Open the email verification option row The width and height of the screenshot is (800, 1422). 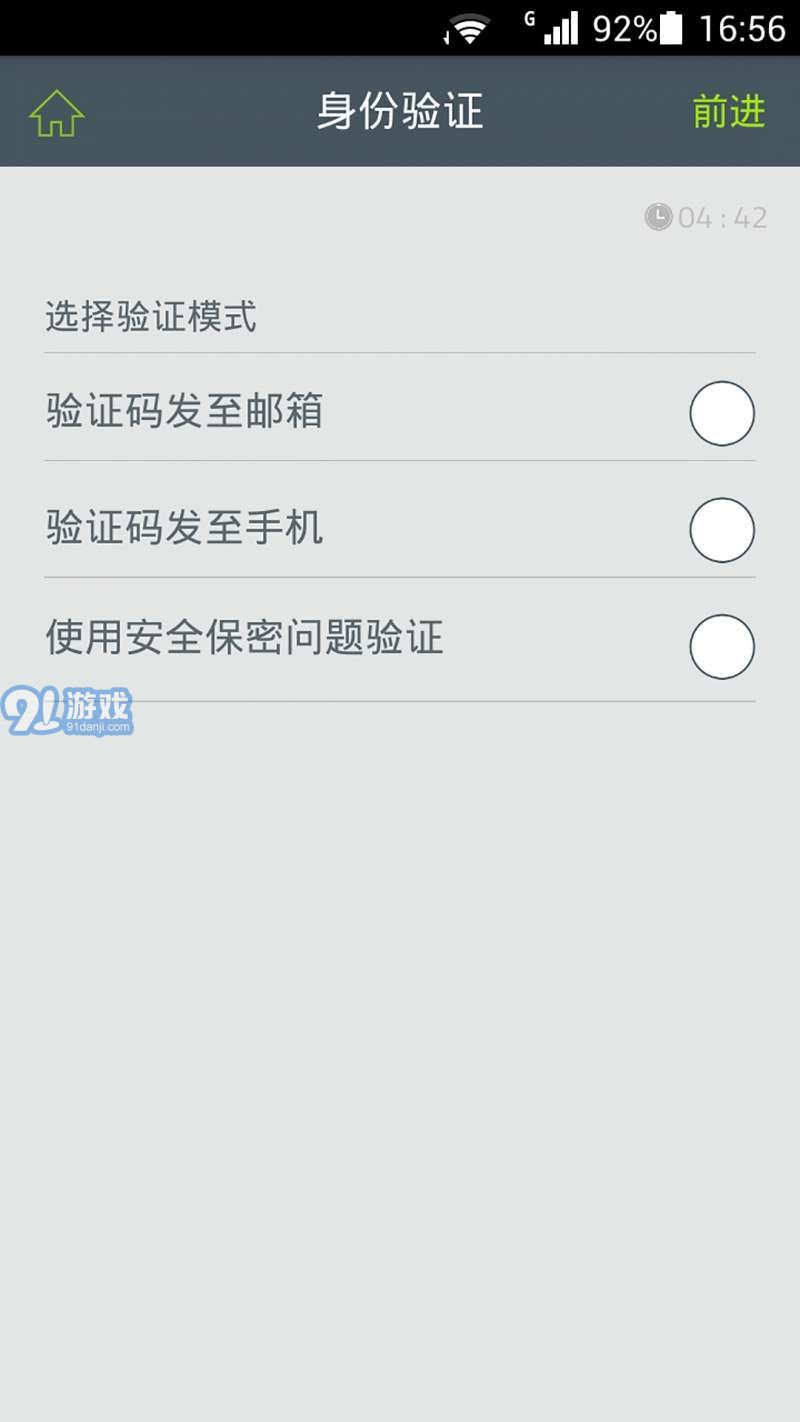coord(300,413)
